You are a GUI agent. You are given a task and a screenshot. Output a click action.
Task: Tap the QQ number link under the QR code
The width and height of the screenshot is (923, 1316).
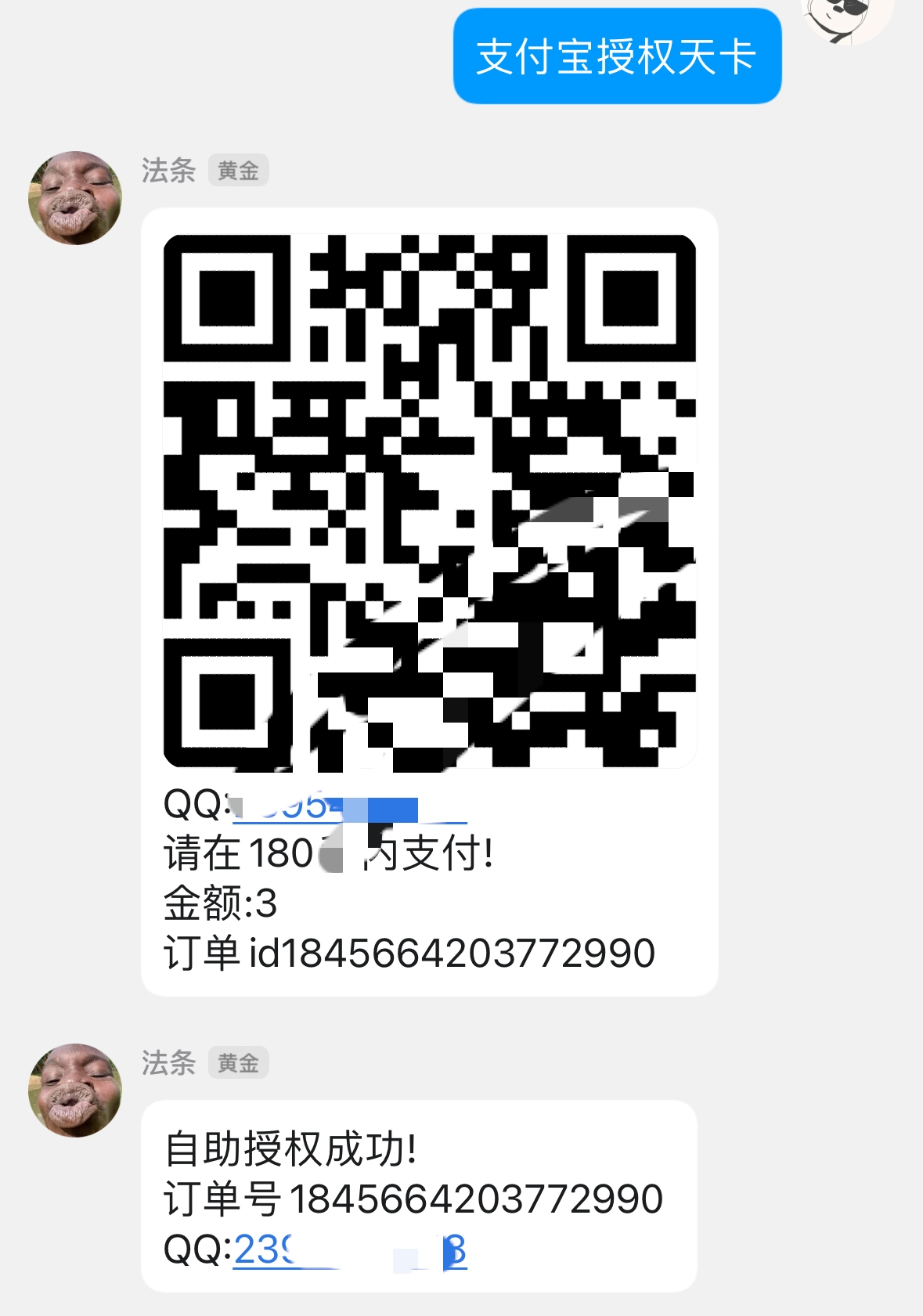click(x=349, y=807)
